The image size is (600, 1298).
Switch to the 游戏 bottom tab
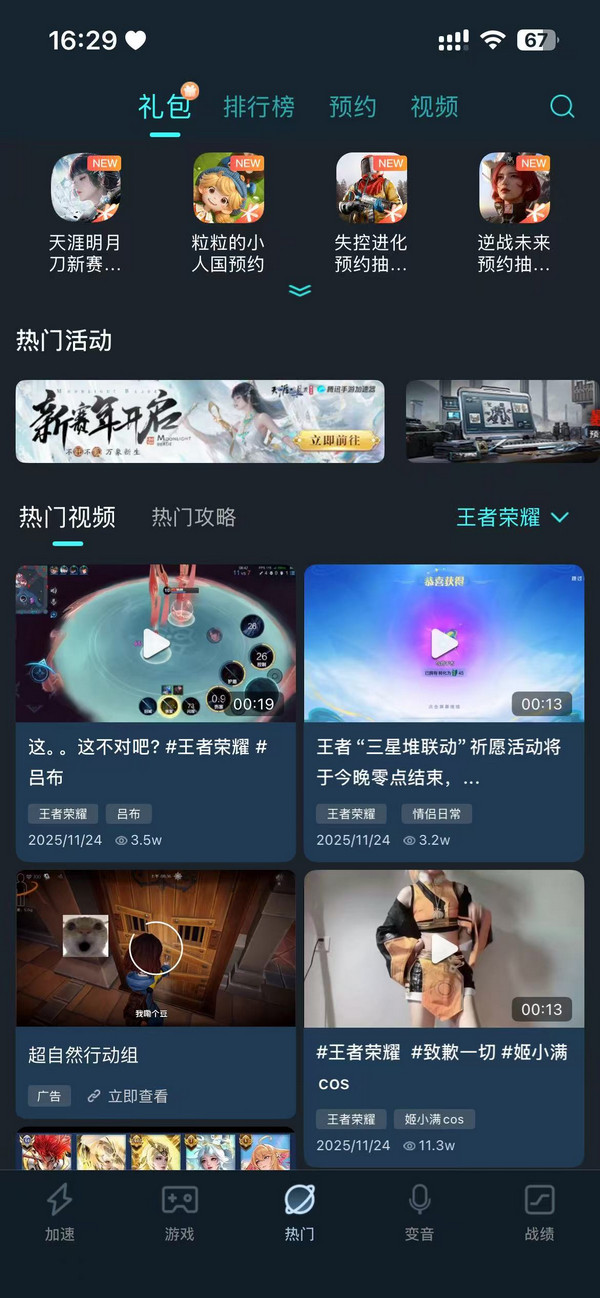pyautogui.click(x=180, y=1212)
